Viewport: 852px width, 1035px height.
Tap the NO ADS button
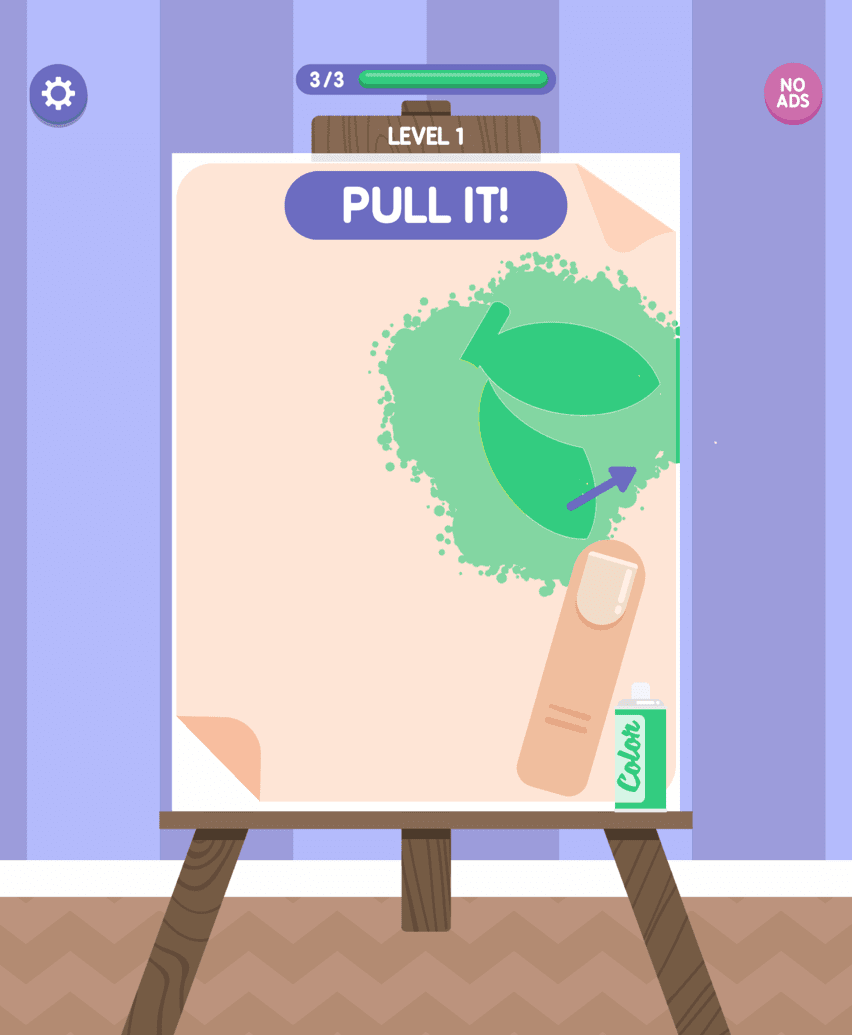tap(793, 93)
